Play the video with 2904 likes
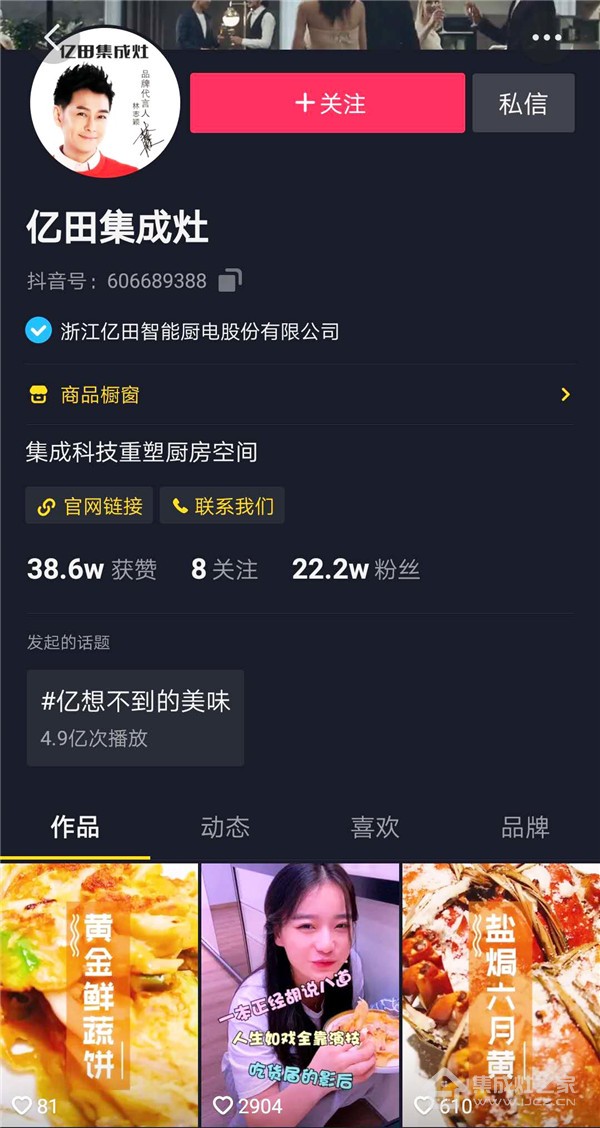The width and height of the screenshot is (600, 1128). [300, 996]
